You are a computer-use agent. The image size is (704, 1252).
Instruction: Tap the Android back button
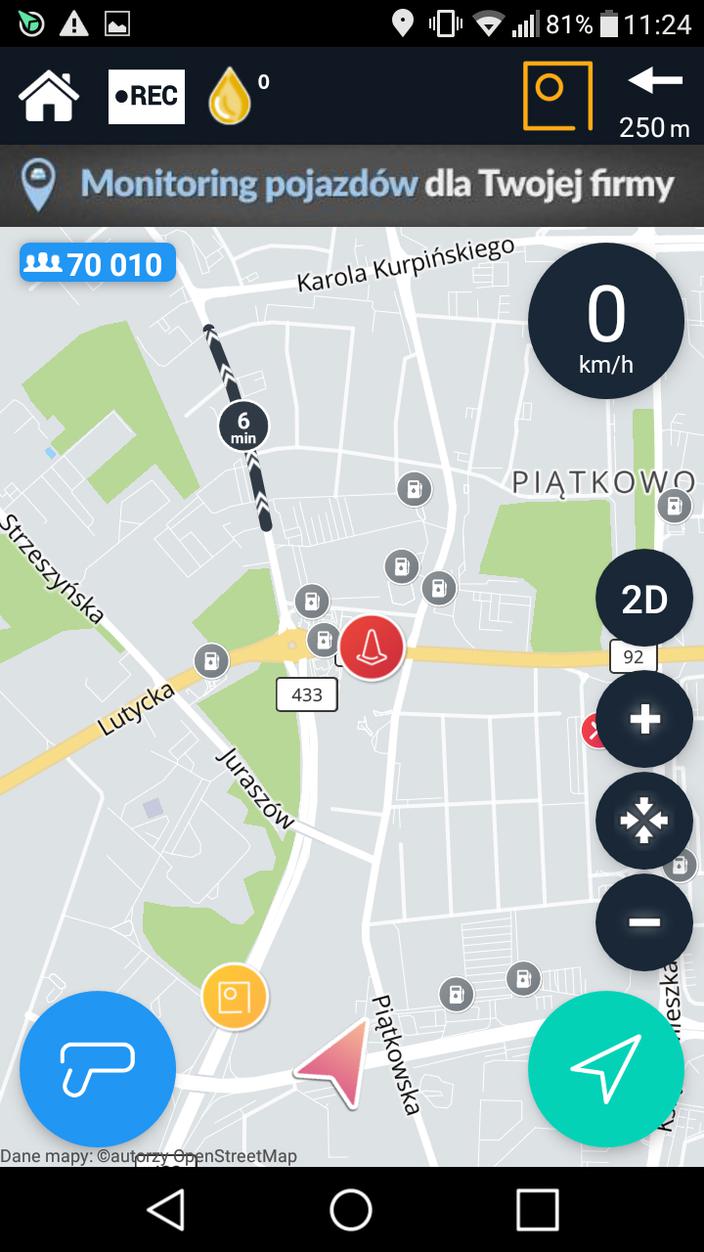point(166,1209)
